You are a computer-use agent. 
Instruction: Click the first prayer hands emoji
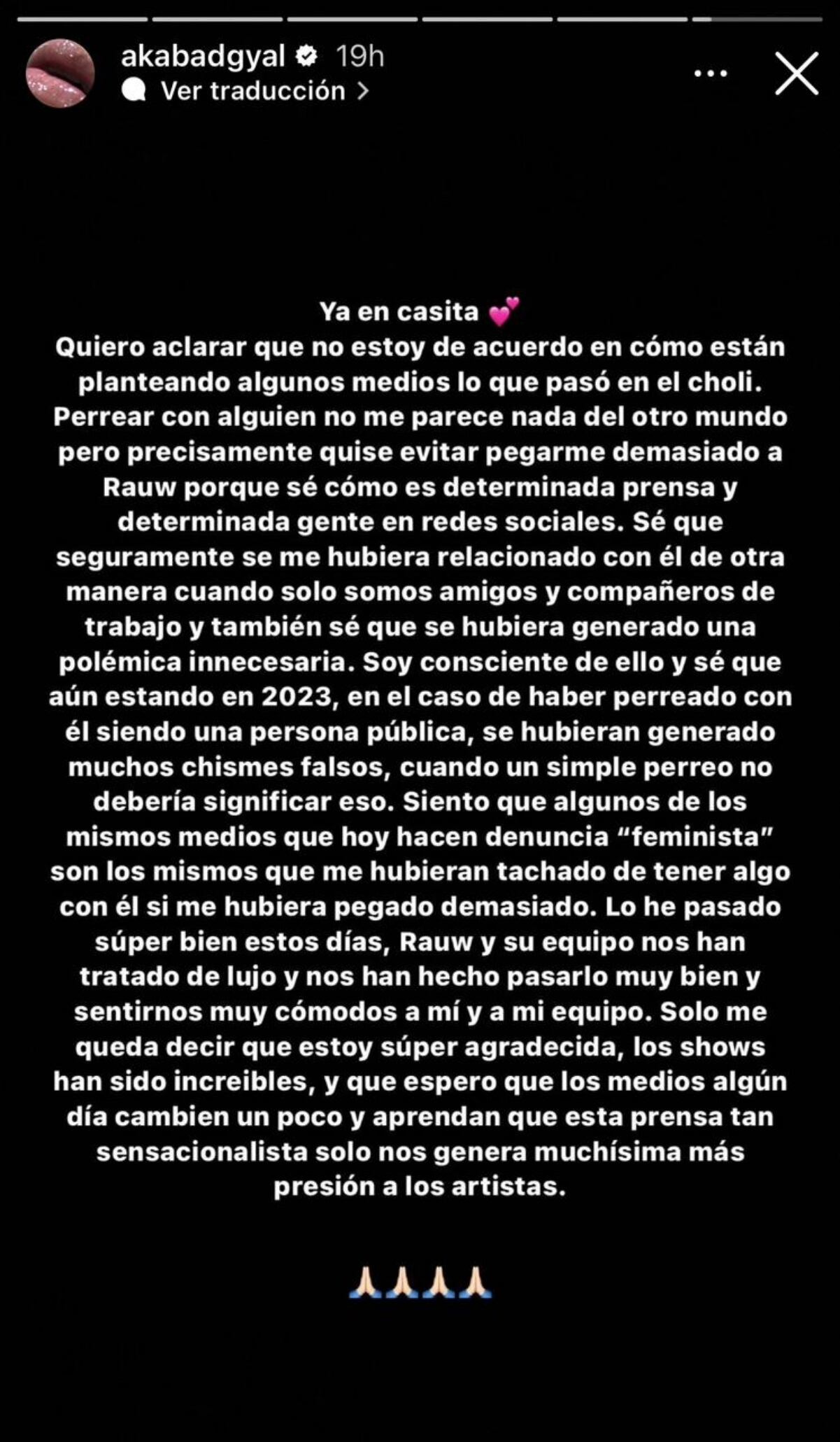pos(366,1282)
